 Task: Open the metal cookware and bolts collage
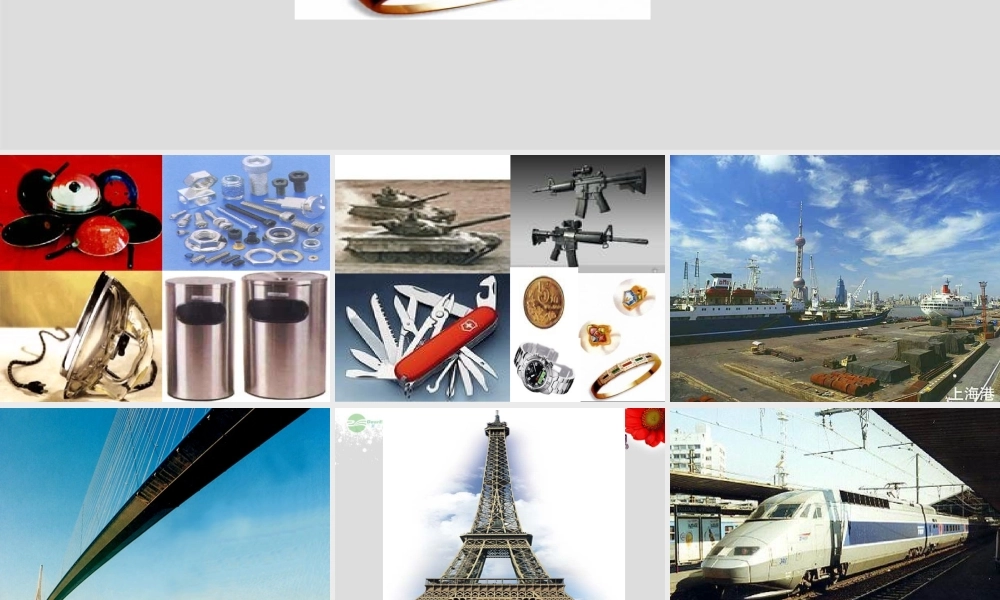coord(165,278)
